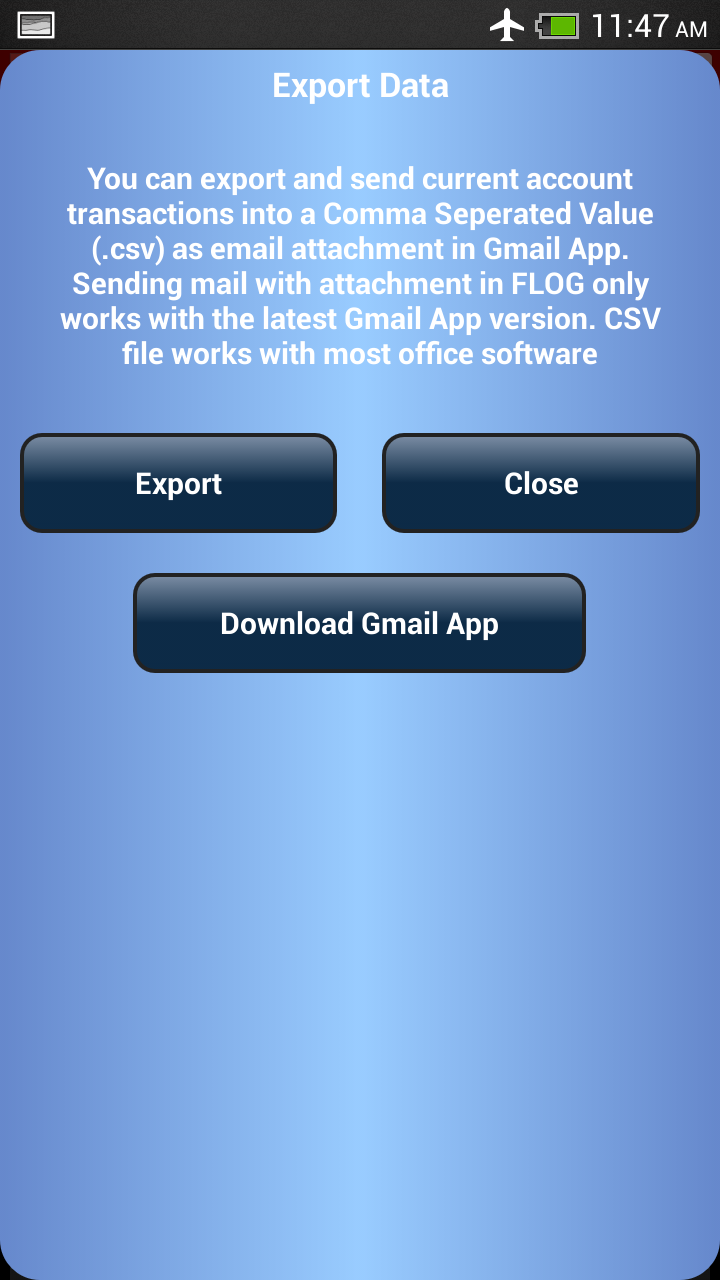Tap Download Gmail App to get Gmail
Screen dimensions: 720x1280
[359, 623]
